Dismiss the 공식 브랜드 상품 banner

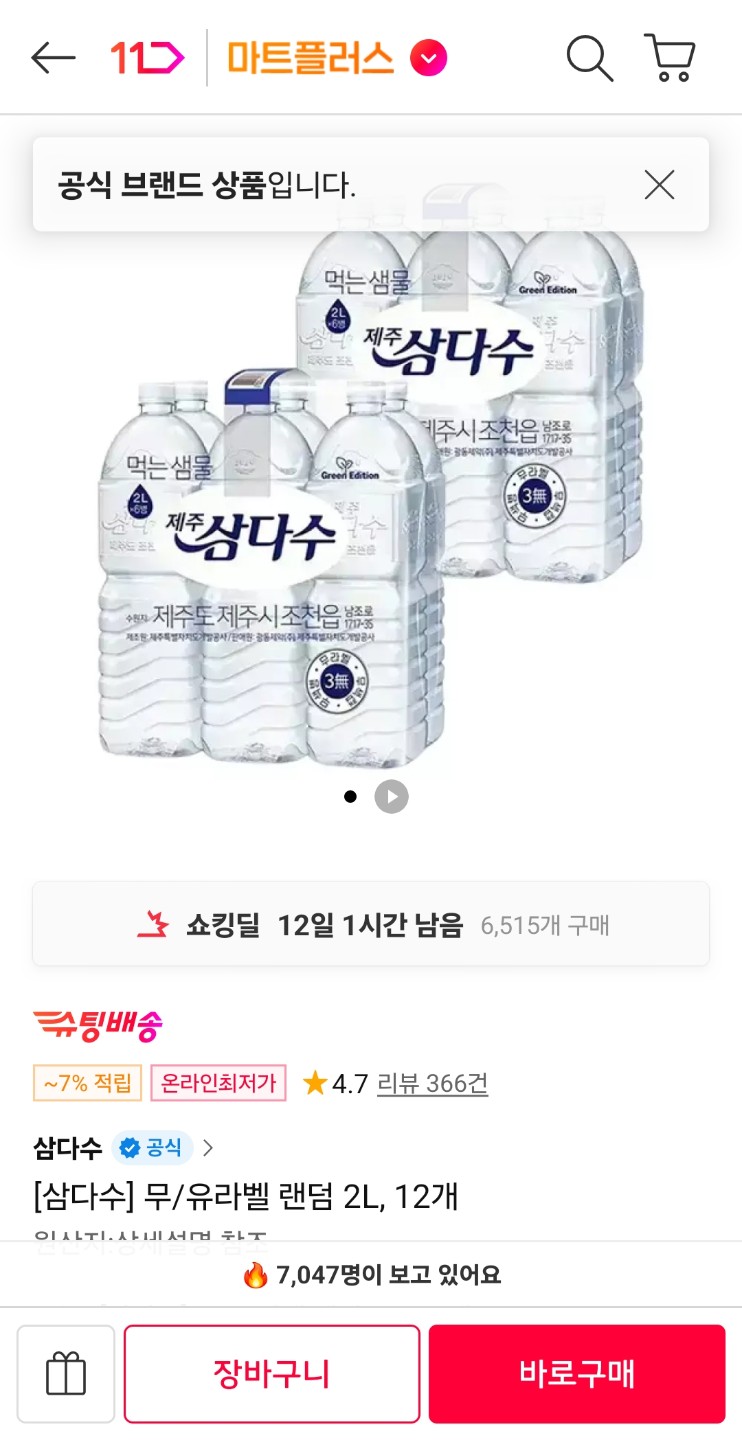coord(659,185)
